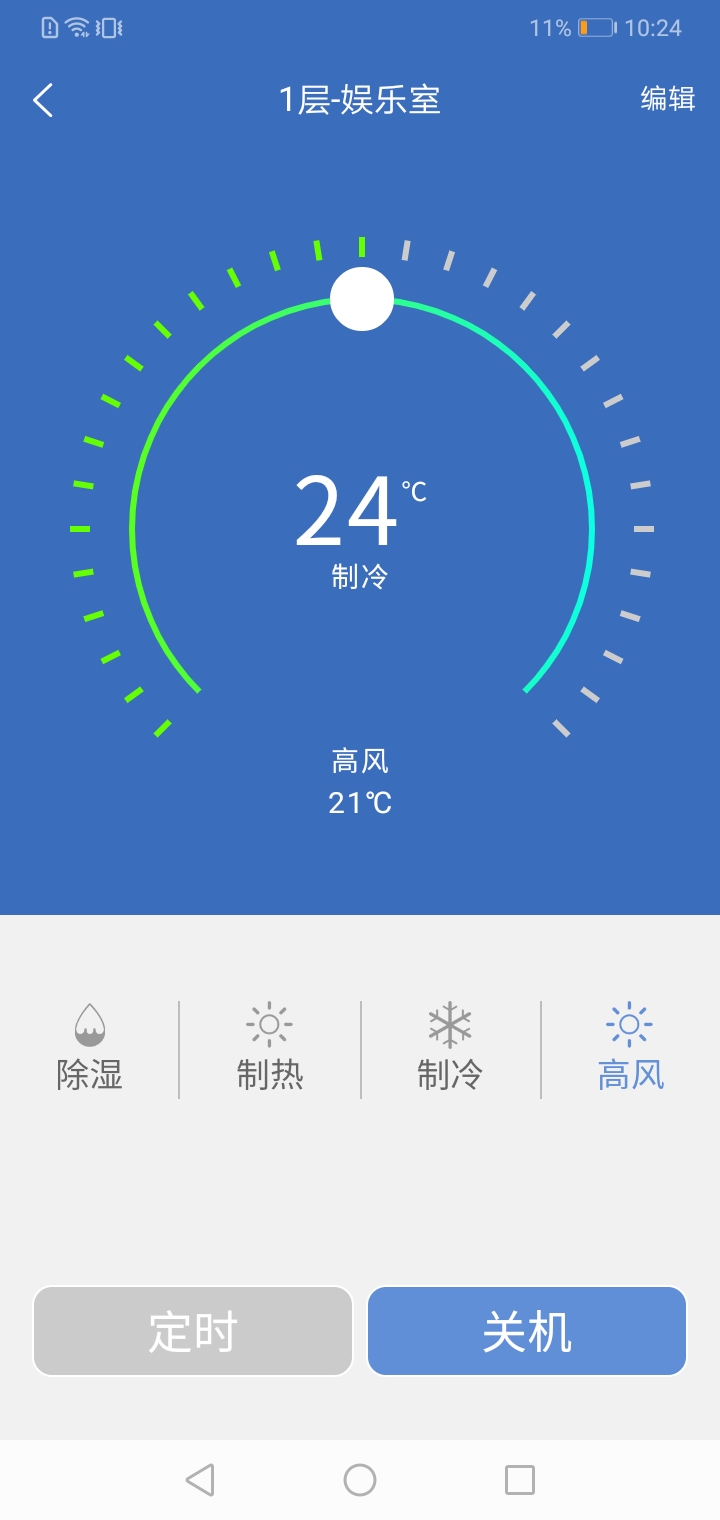The height and width of the screenshot is (1520, 720).
Task: Open the 定时 timer button
Action: tap(193, 1331)
